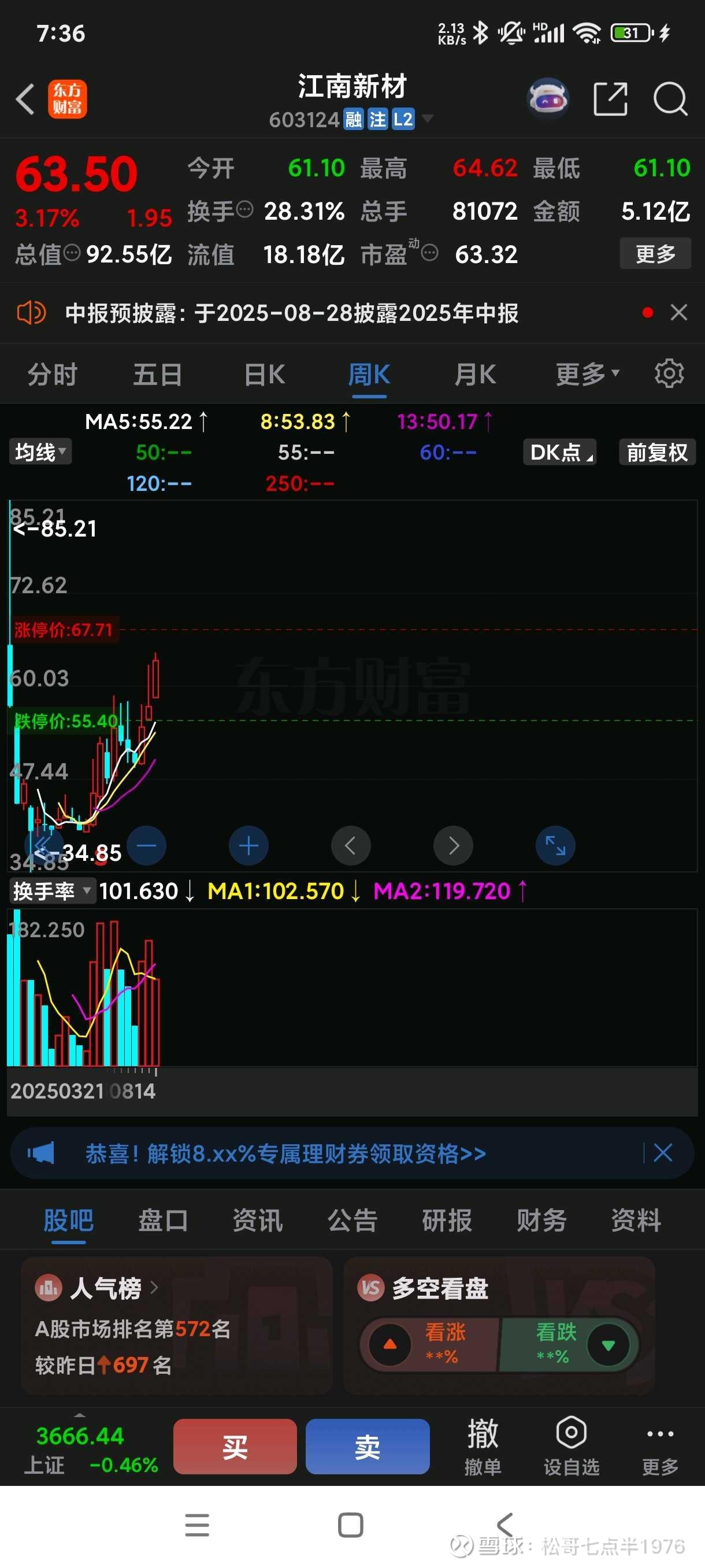Viewport: 705px width, 1568px height.
Task: Tap 设自选 to add to watchlist
Action: point(571,1446)
